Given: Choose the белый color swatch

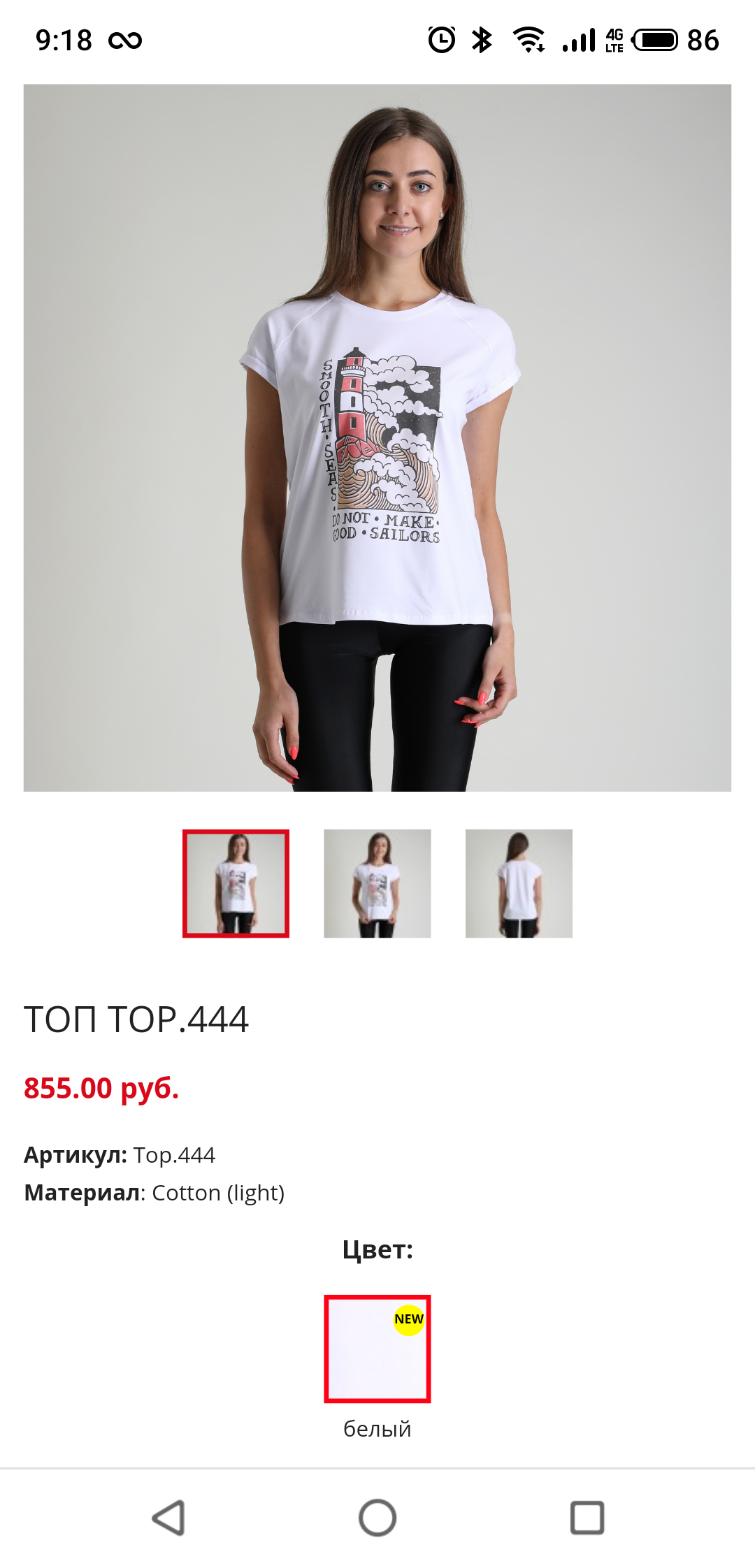Looking at the screenshot, I should 377,1349.
